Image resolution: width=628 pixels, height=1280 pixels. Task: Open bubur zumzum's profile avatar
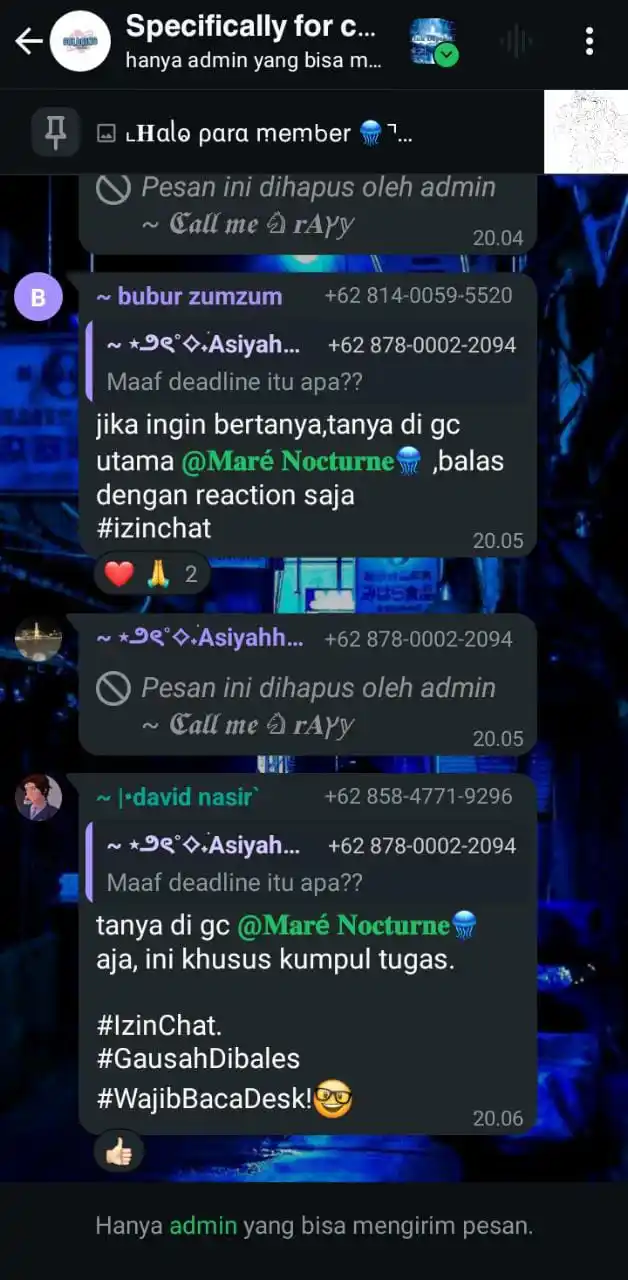pos(38,297)
